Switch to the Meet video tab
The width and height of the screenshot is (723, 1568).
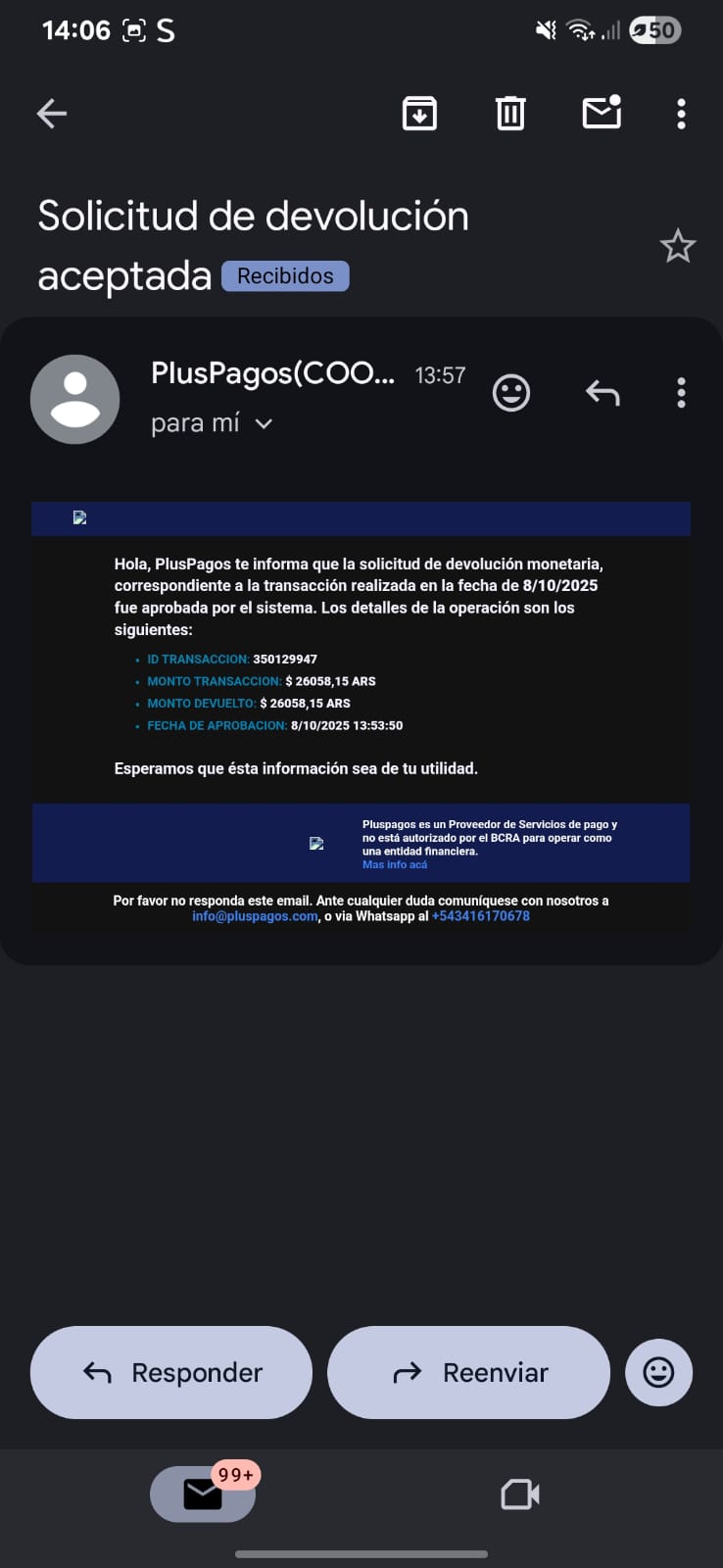[519, 1494]
